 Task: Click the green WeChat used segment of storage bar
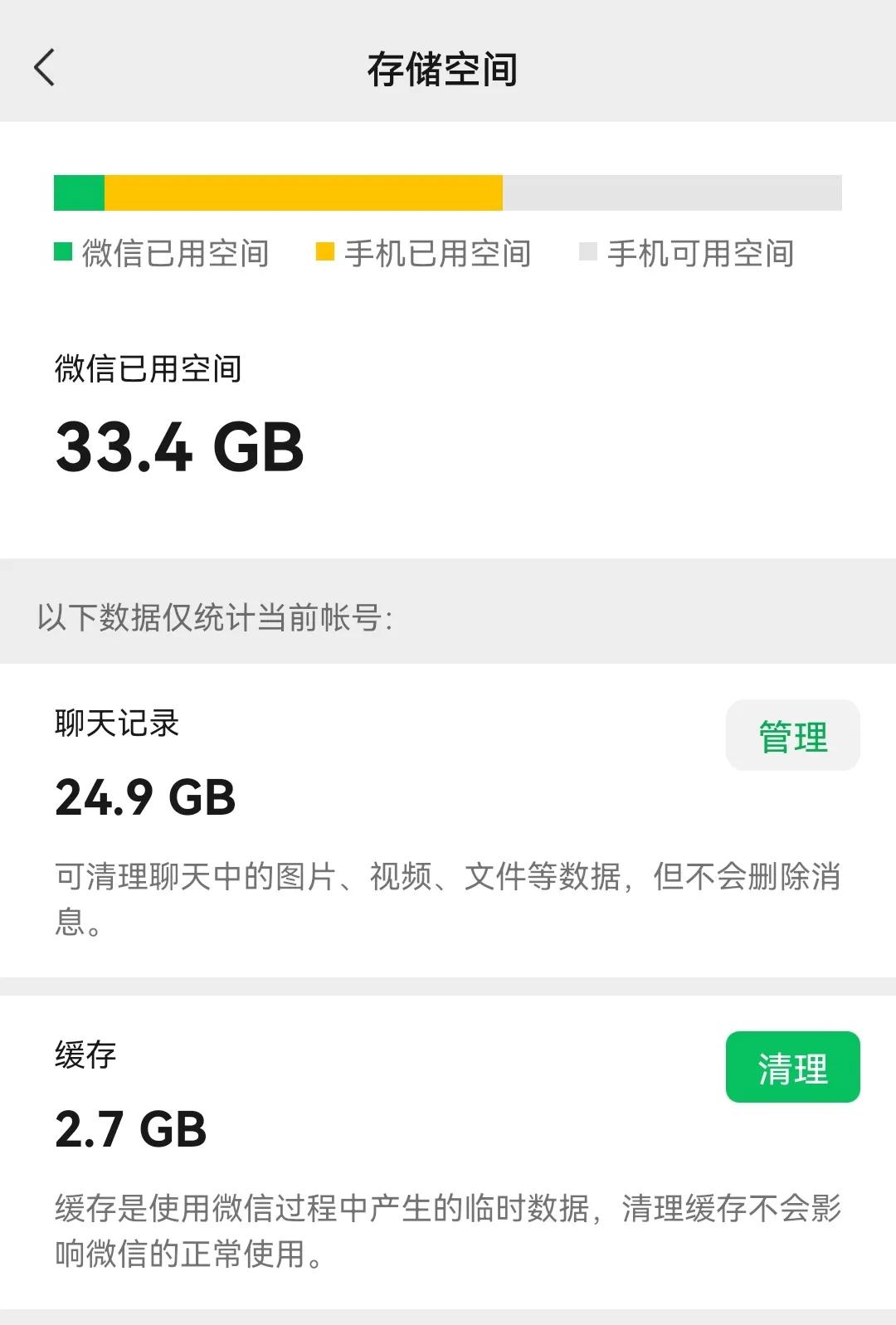point(79,192)
